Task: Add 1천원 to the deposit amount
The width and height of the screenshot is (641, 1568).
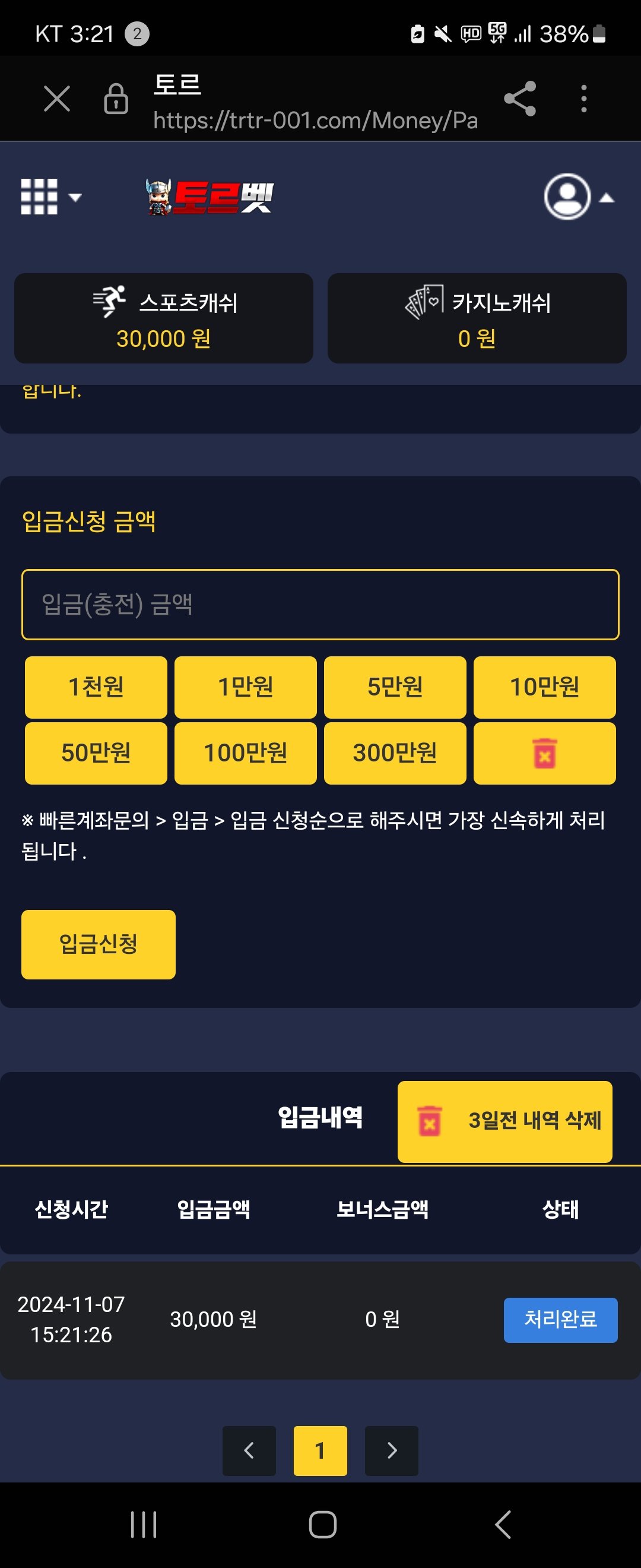Action: pyautogui.click(x=96, y=687)
